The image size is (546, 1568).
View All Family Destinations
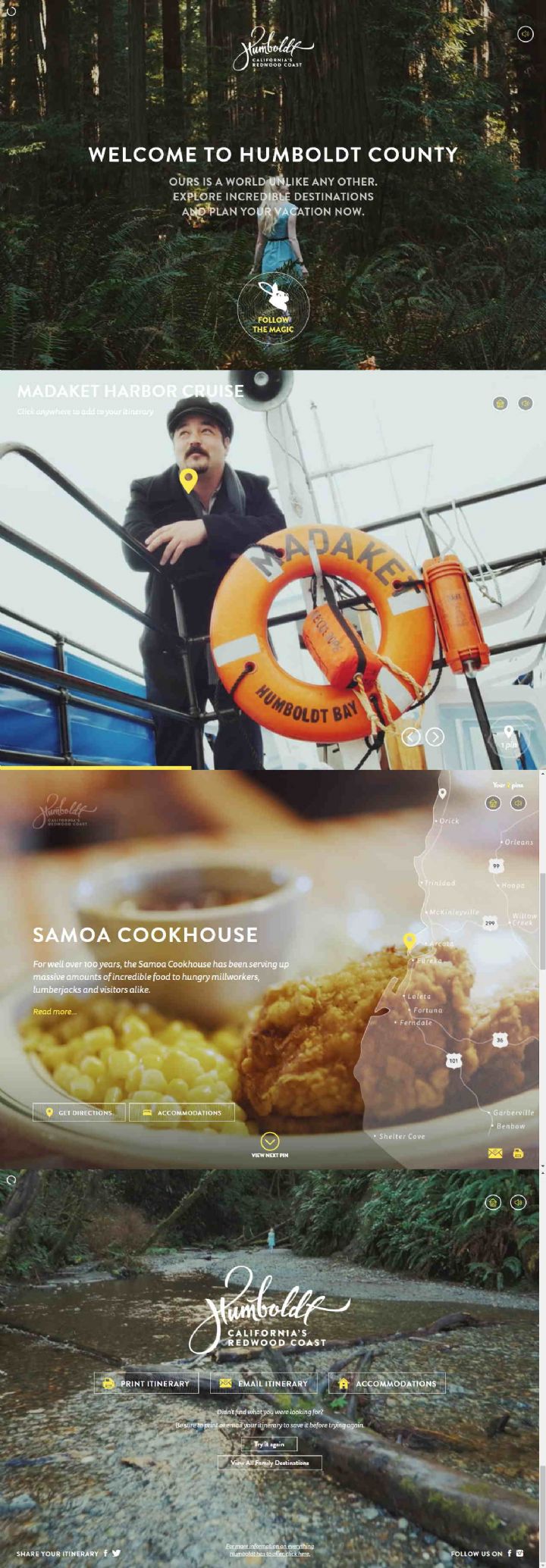point(270,1463)
